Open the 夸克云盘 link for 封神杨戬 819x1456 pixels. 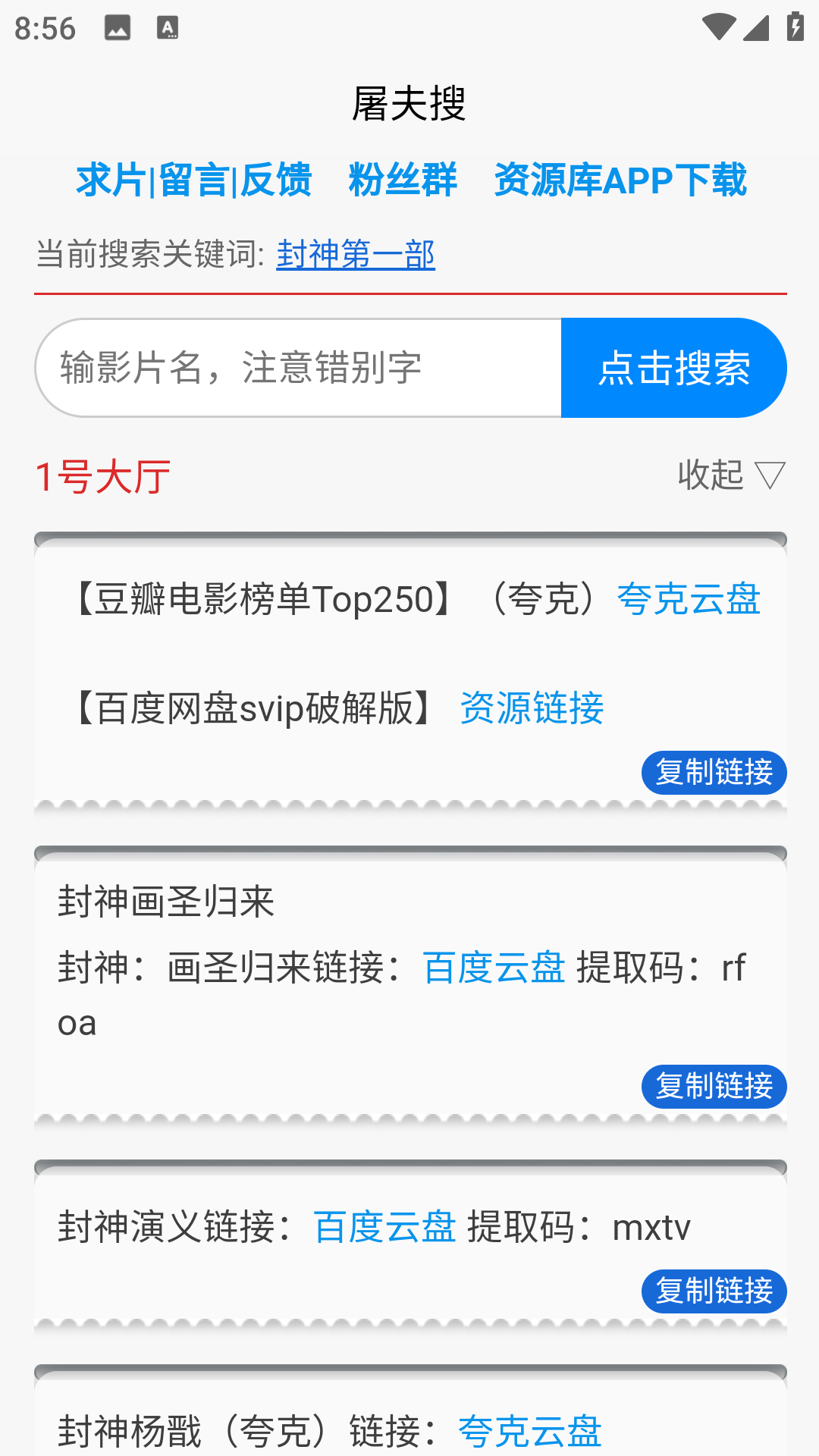click(x=529, y=1432)
